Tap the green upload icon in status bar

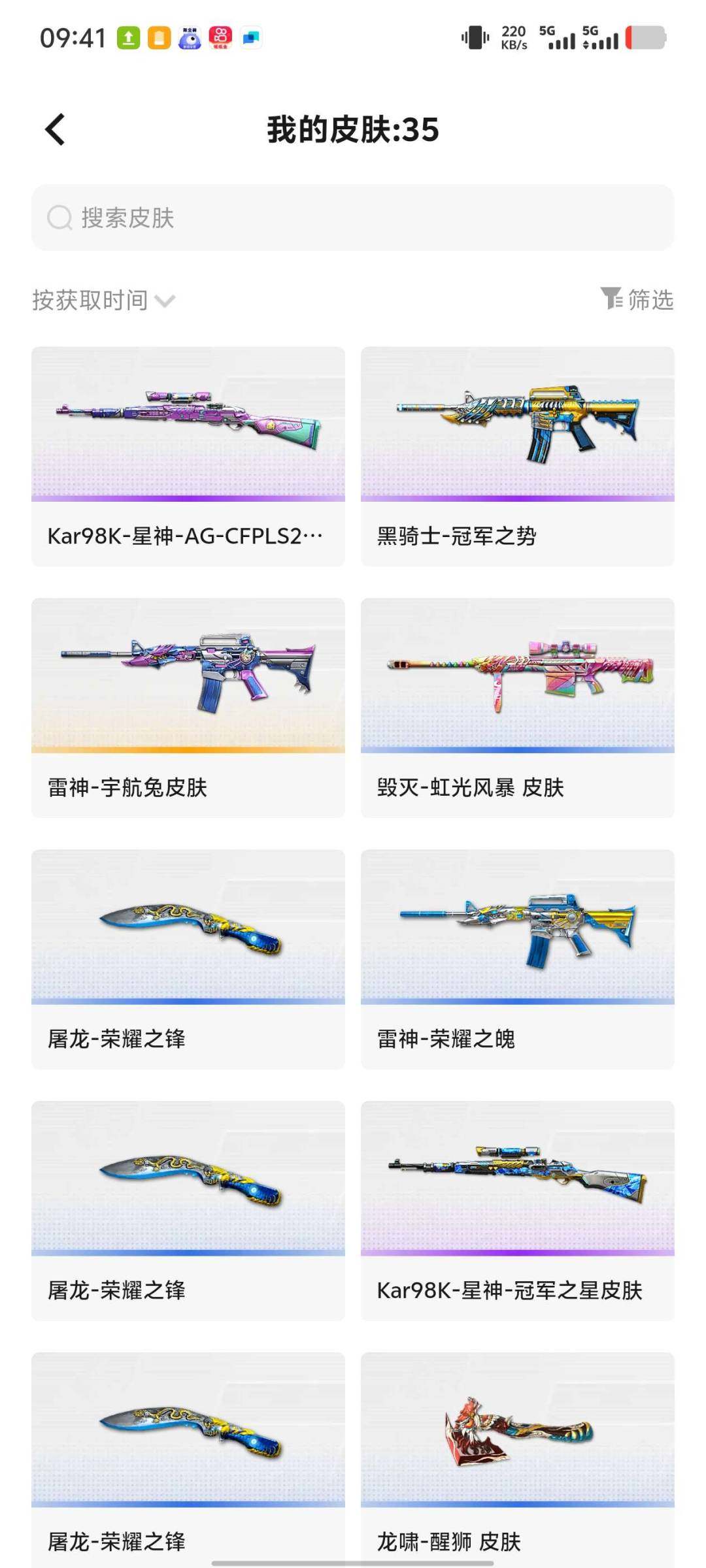point(128,37)
